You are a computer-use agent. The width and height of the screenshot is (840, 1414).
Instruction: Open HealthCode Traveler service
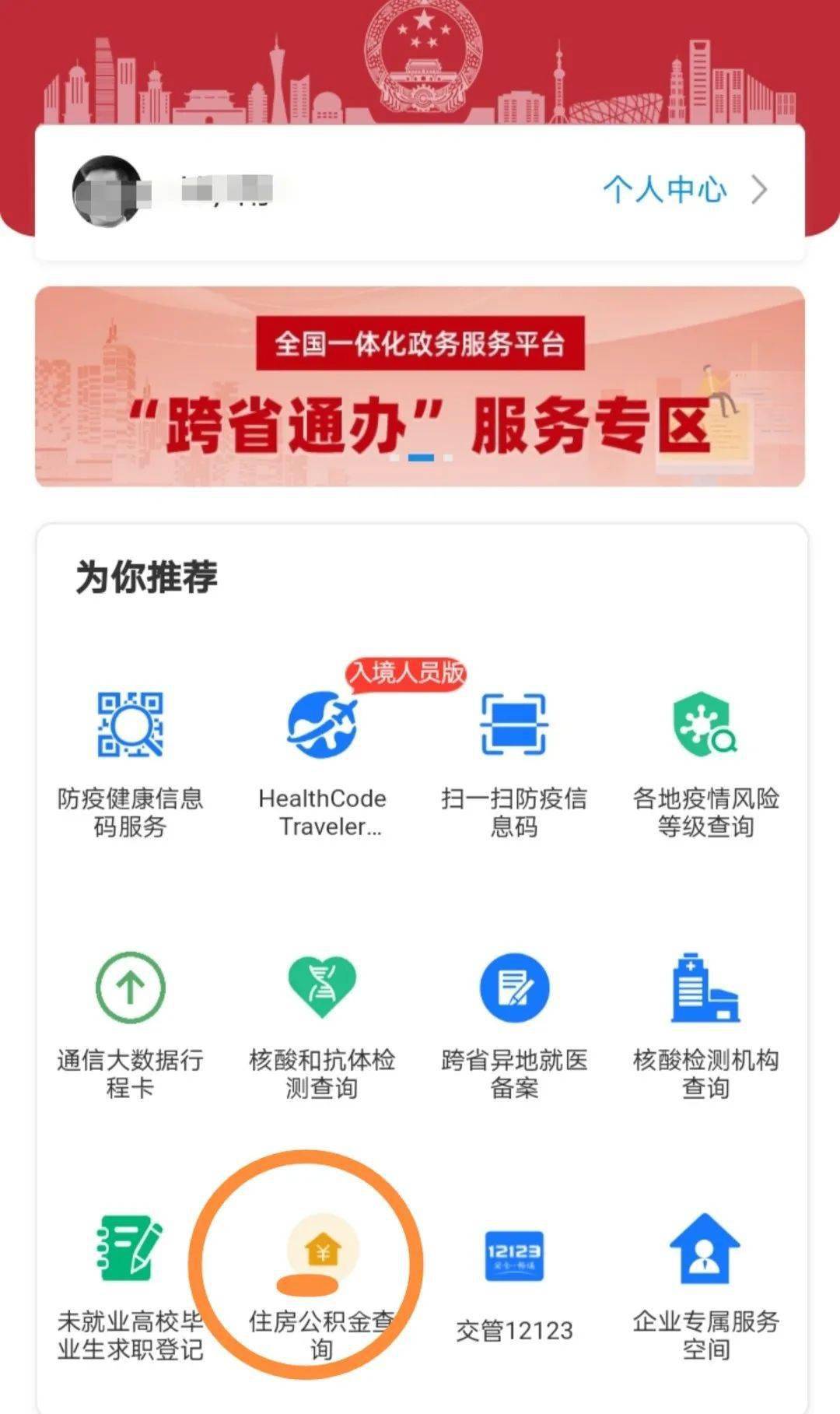tap(322, 764)
